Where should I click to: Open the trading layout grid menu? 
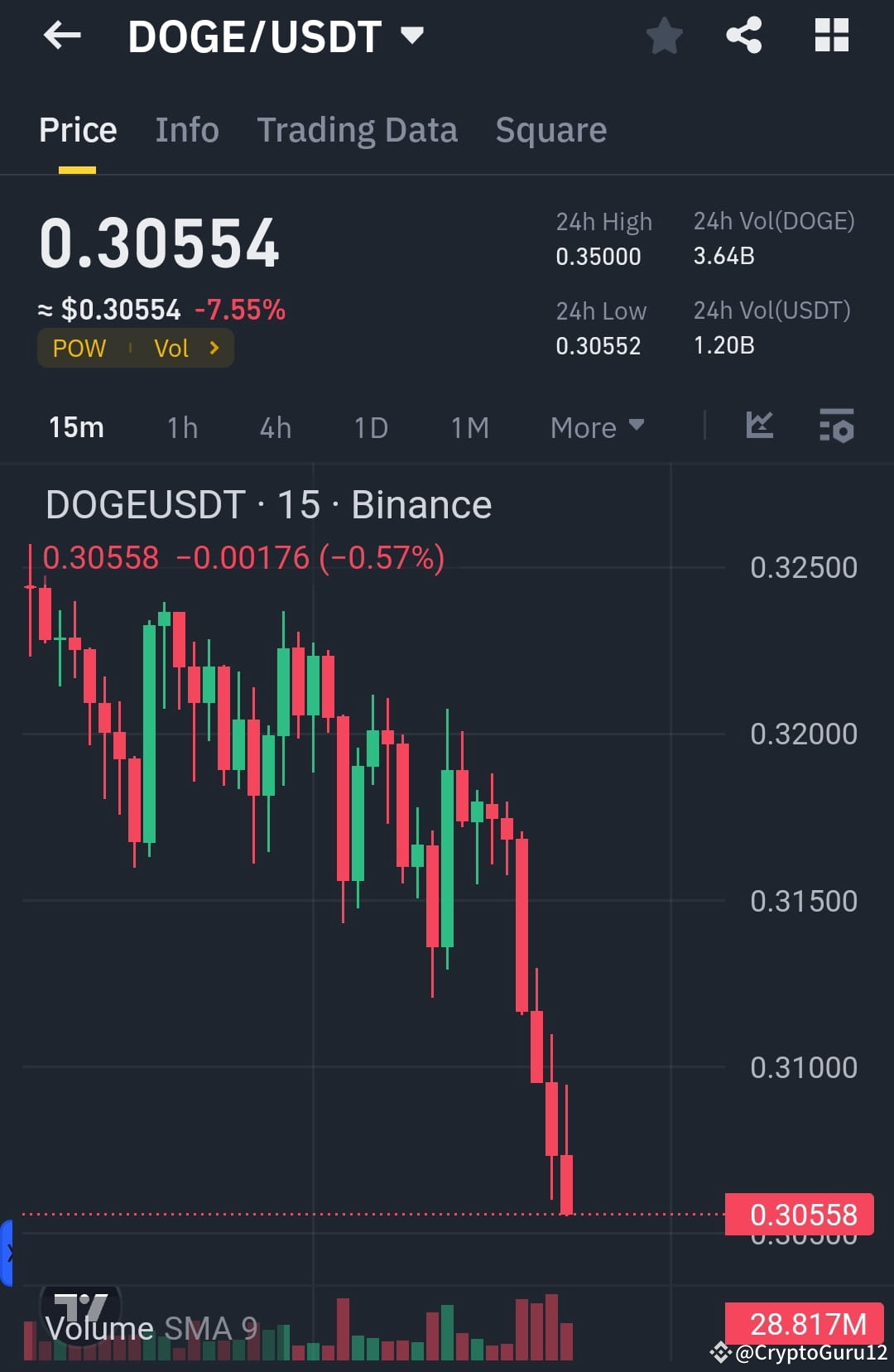pyautogui.click(x=832, y=36)
